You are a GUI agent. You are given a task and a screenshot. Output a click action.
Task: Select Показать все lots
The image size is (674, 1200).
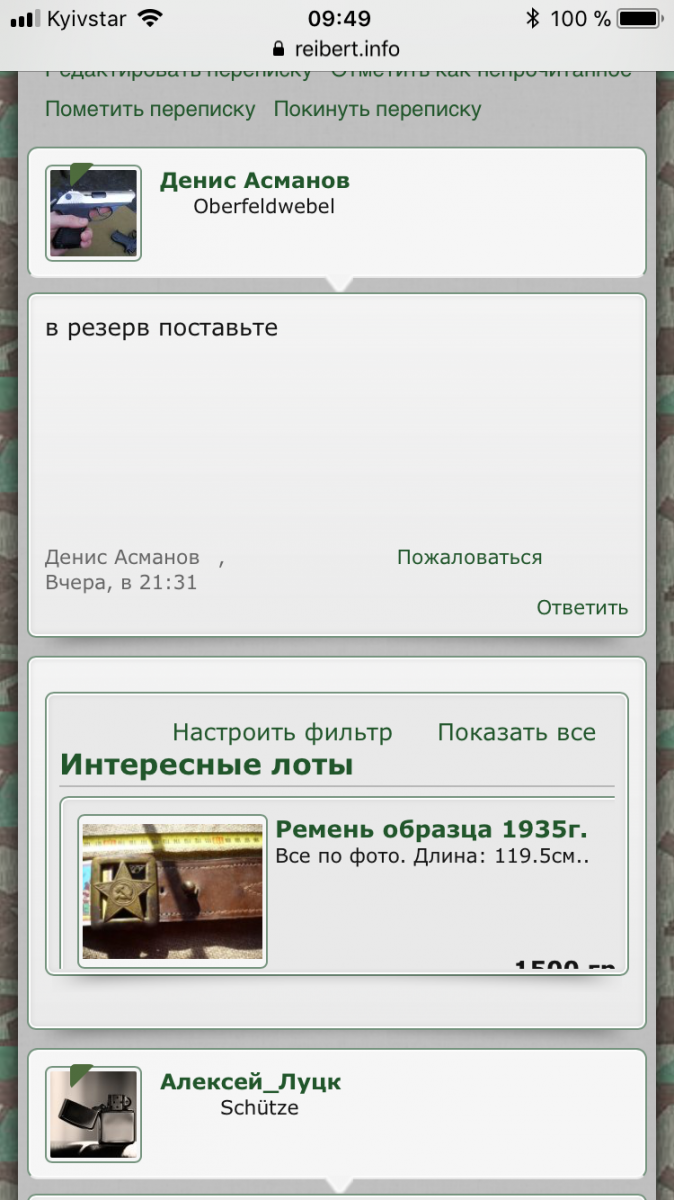pos(517,733)
